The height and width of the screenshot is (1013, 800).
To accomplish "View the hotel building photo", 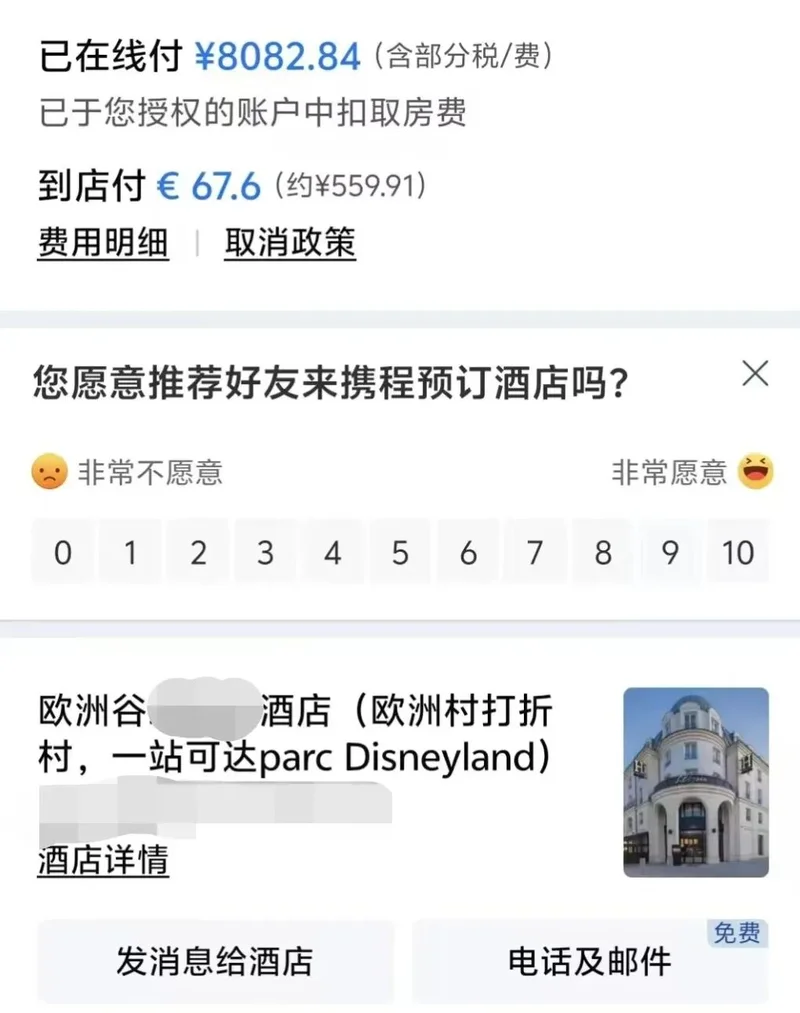I will 695,782.
